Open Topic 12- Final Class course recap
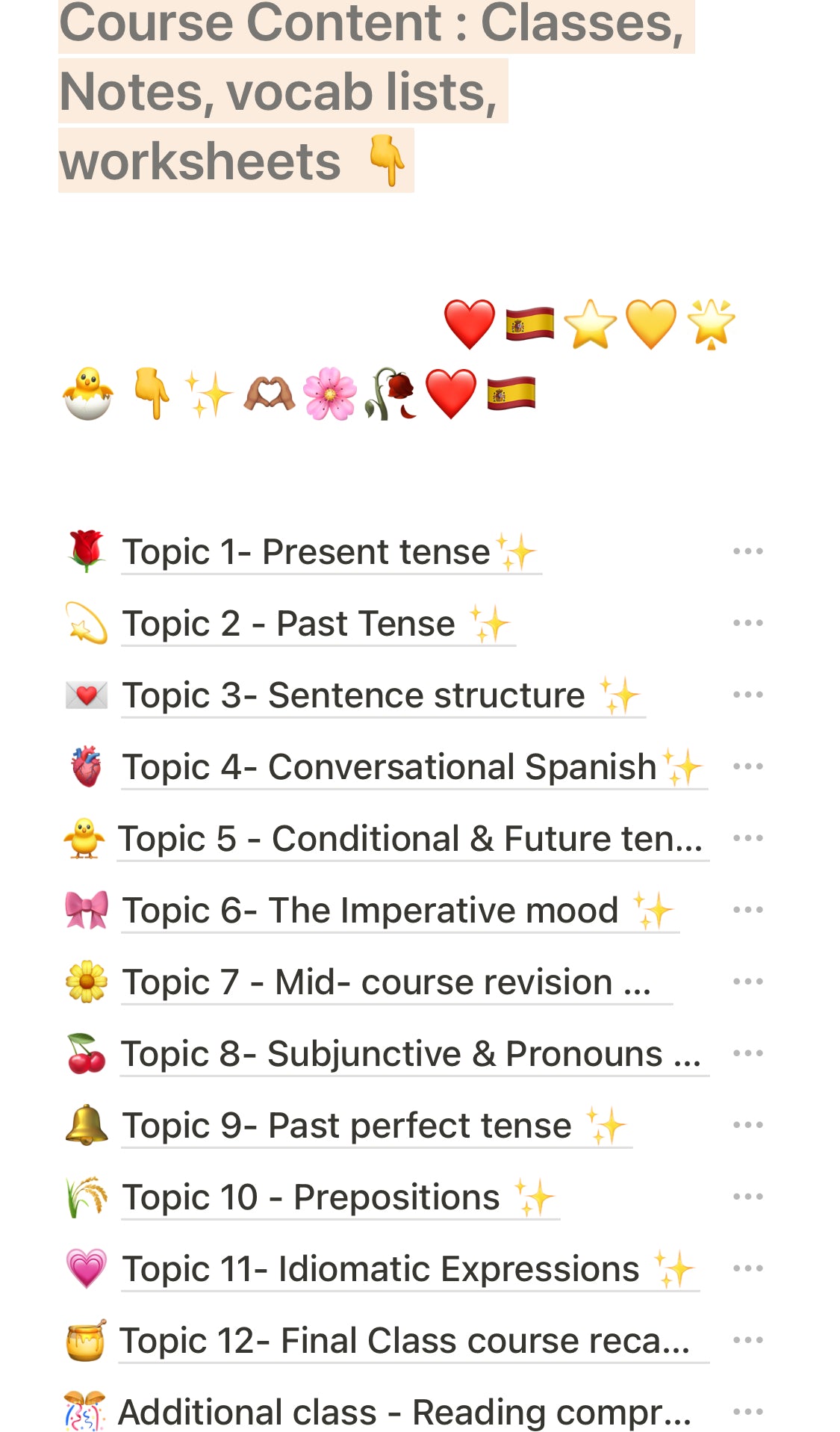The height and width of the screenshot is (1432, 840). [x=404, y=1341]
